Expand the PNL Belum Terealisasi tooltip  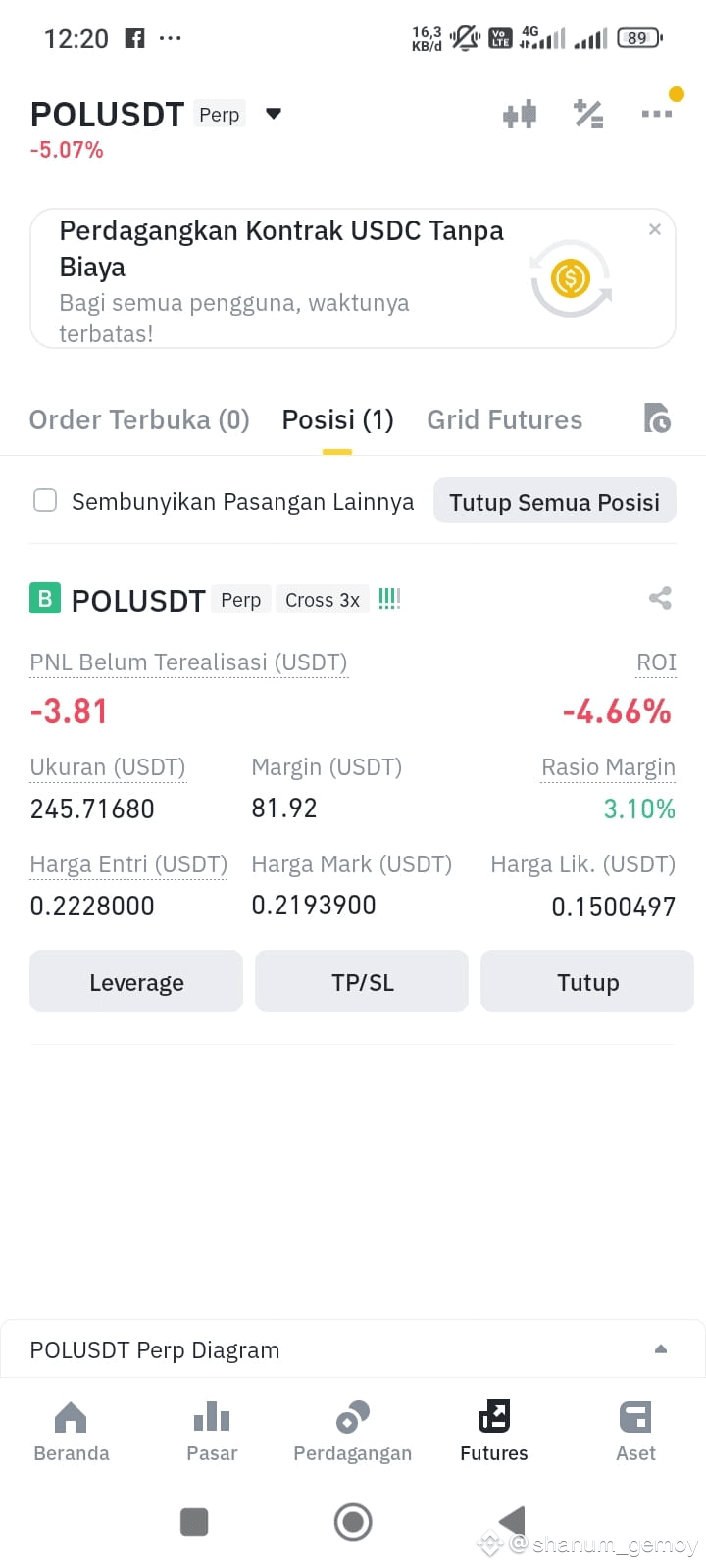pos(188,661)
